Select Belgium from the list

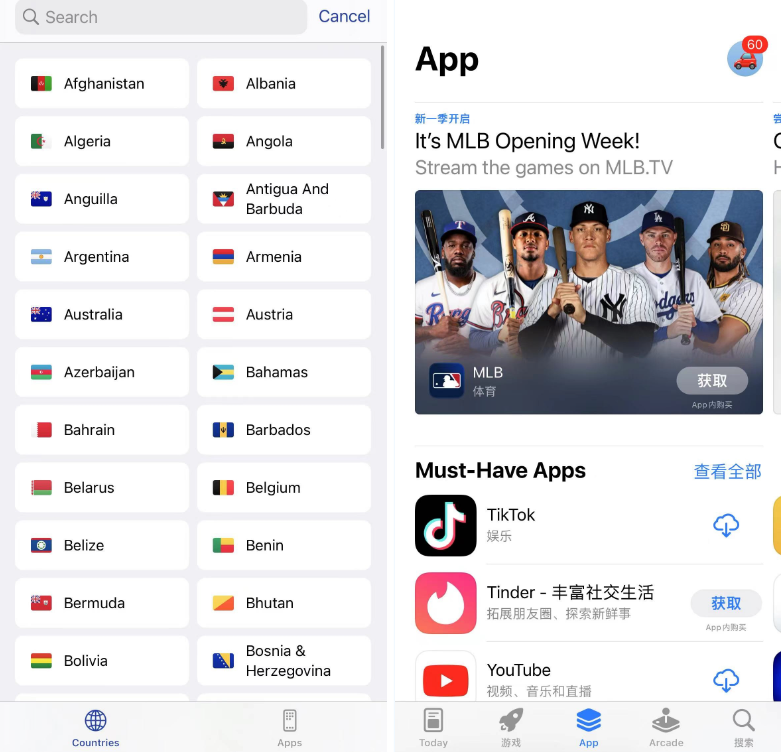click(284, 488)
